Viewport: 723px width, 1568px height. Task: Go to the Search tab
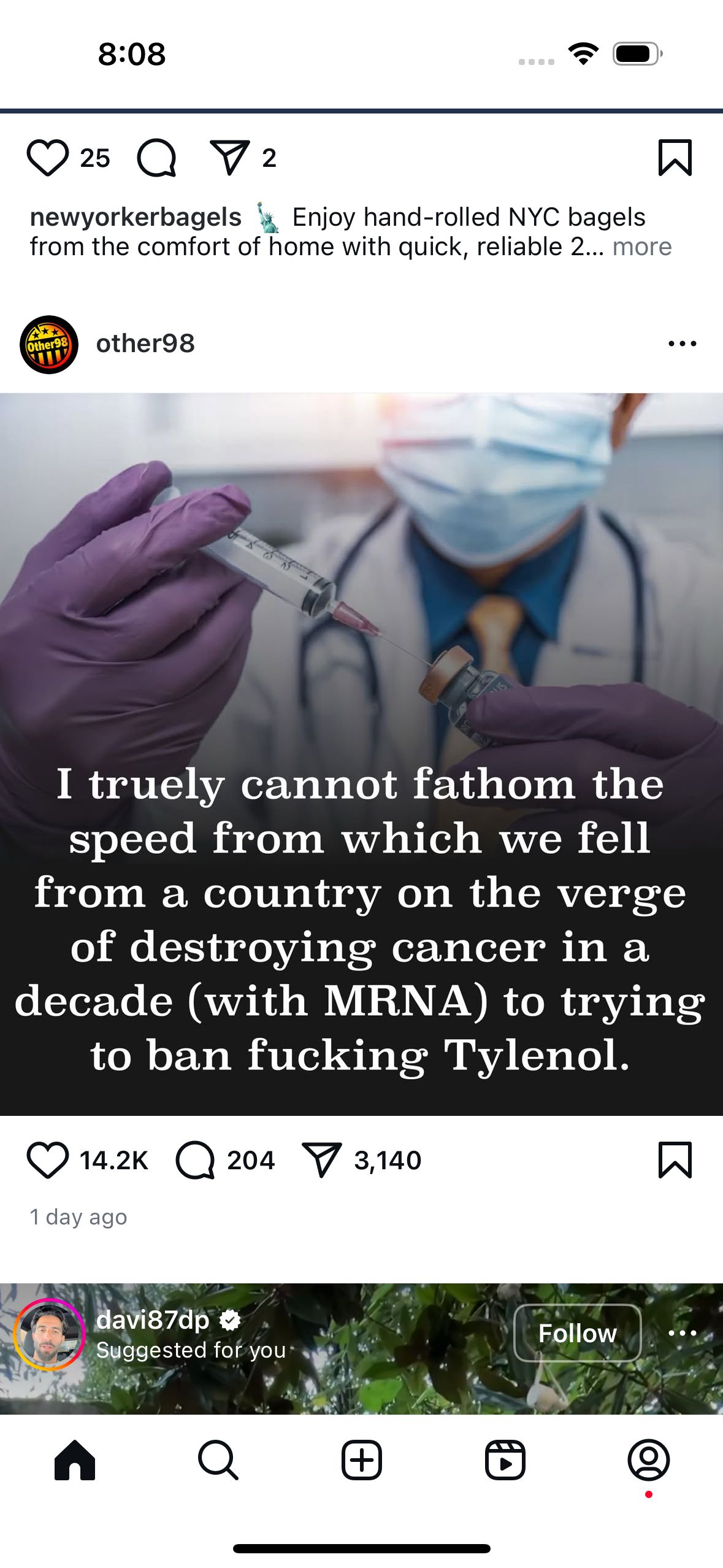tap(218, 1460)
